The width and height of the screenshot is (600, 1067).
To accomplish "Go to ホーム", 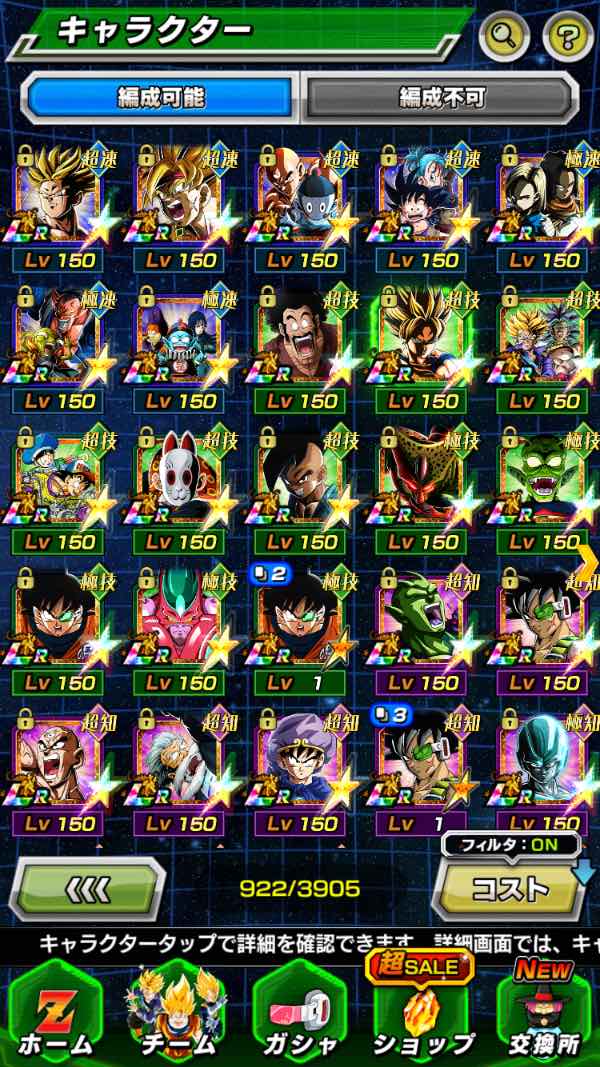I will pos(56,1012).
